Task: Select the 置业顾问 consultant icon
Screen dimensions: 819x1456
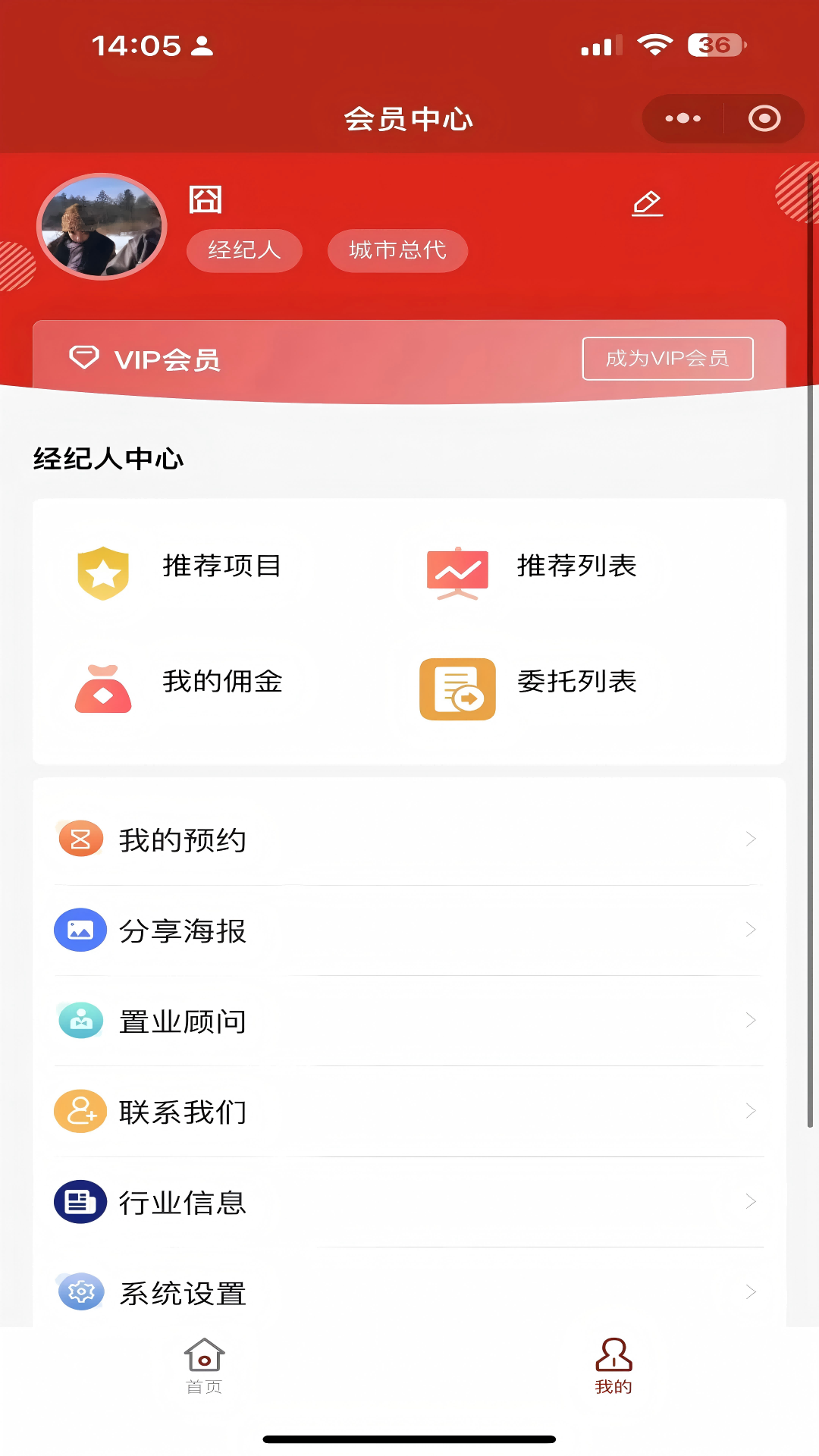Action: click(x=80, y=1021)
